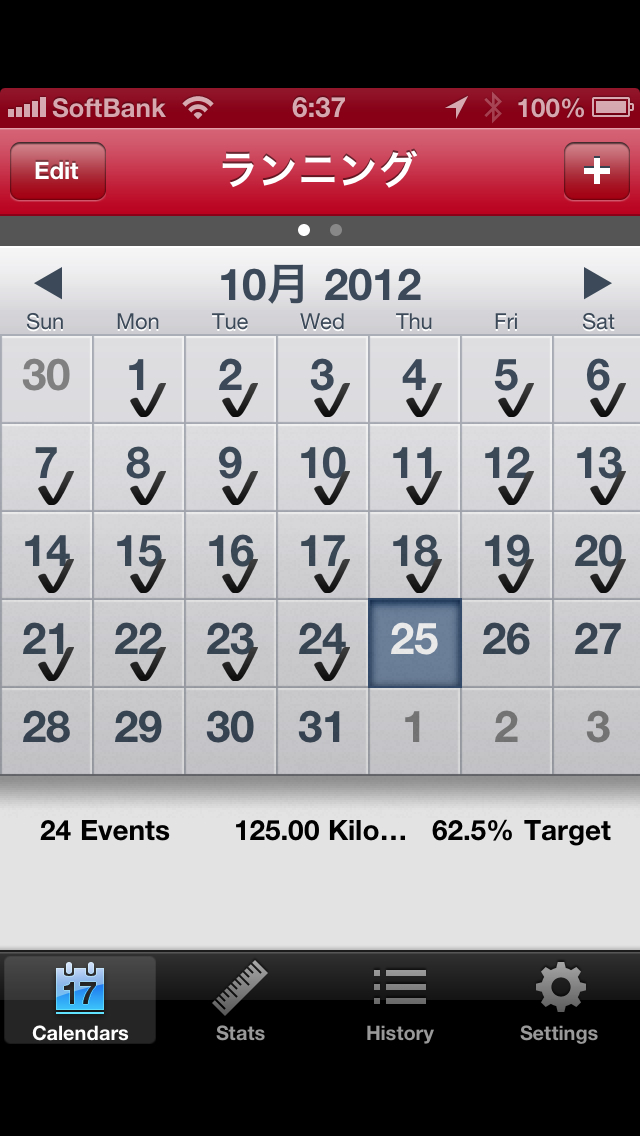Choose October 1 on the calendar

pos(138,379)
